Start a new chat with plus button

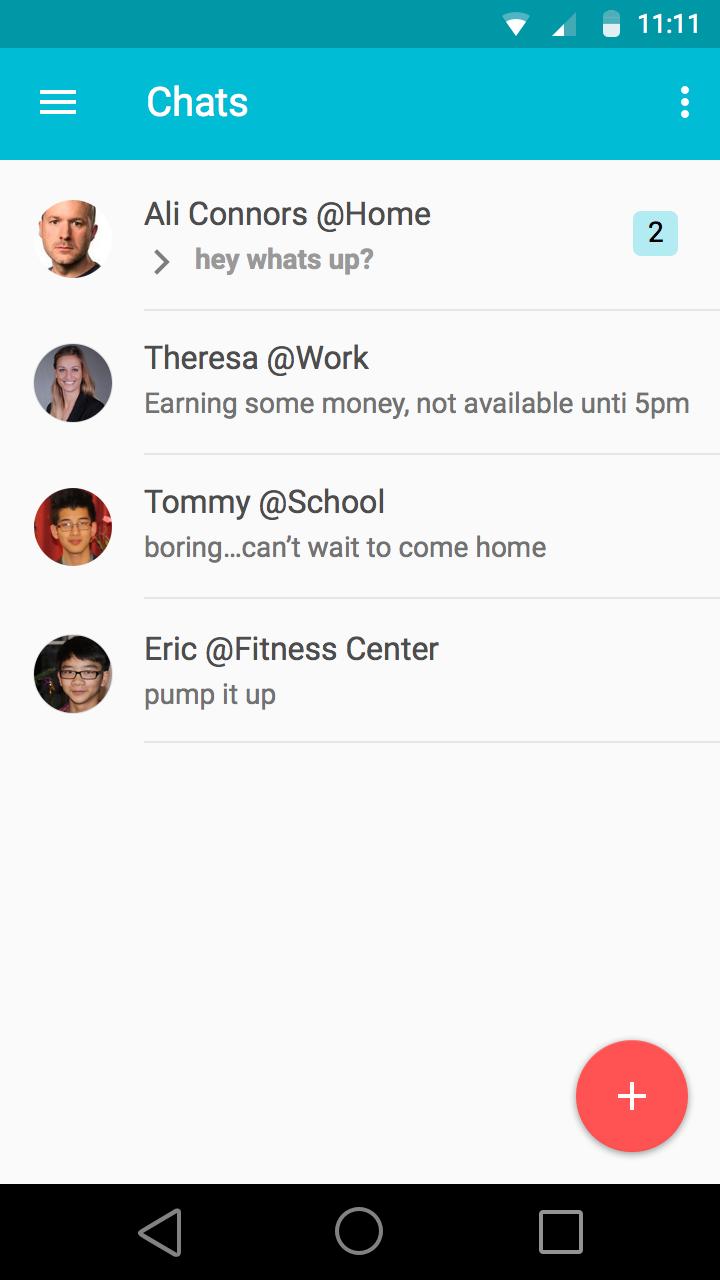(631, 1096)
